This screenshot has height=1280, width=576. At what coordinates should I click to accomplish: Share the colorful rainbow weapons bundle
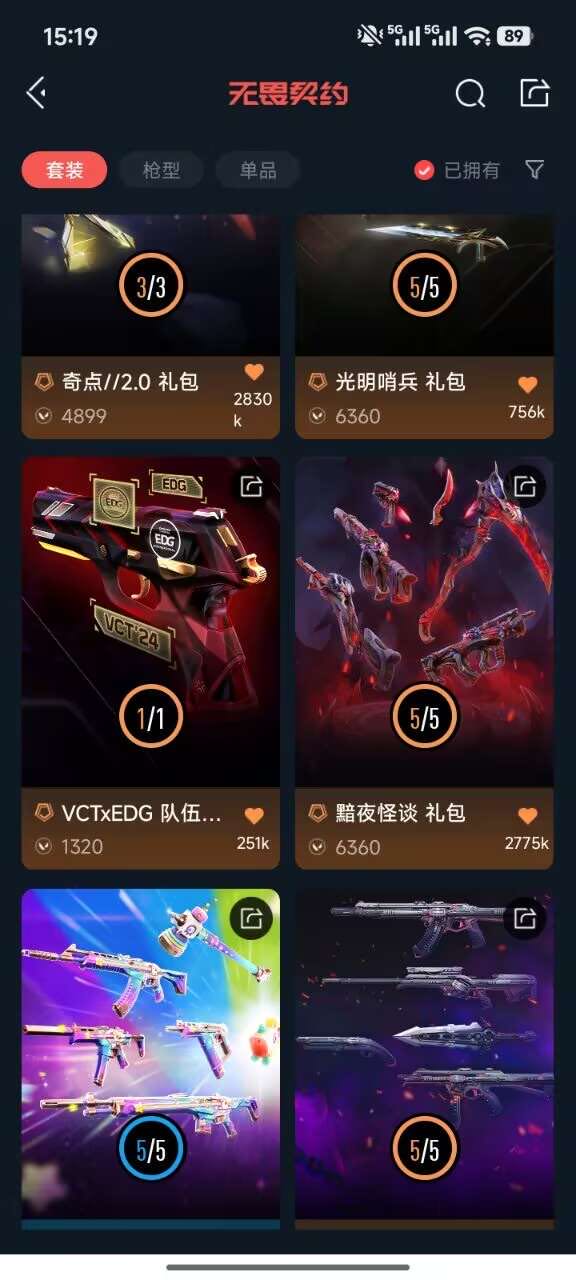click(x=252, y=917)
